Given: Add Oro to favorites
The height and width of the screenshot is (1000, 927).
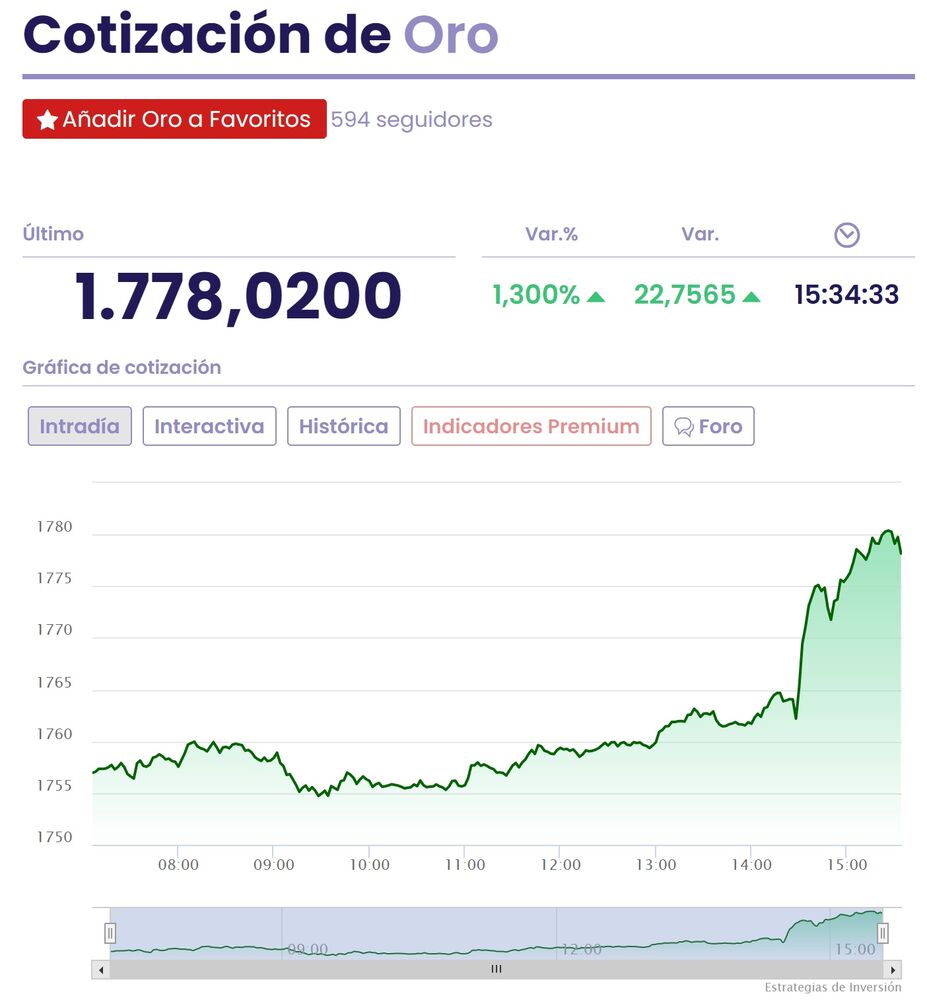Looking at the screenshot, I should (174, 119).
